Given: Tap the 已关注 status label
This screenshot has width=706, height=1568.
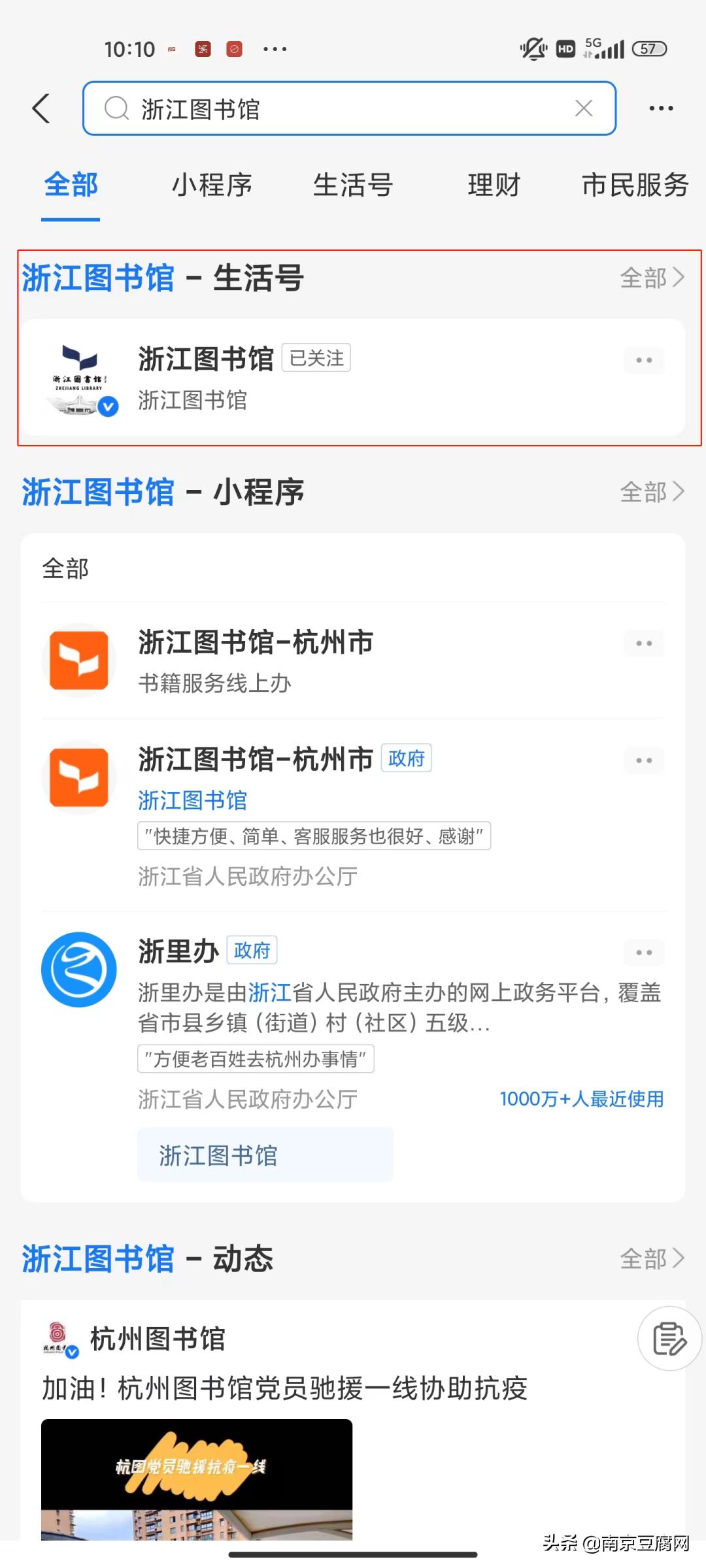Looking at the screenshot, I should pos(316,357).
